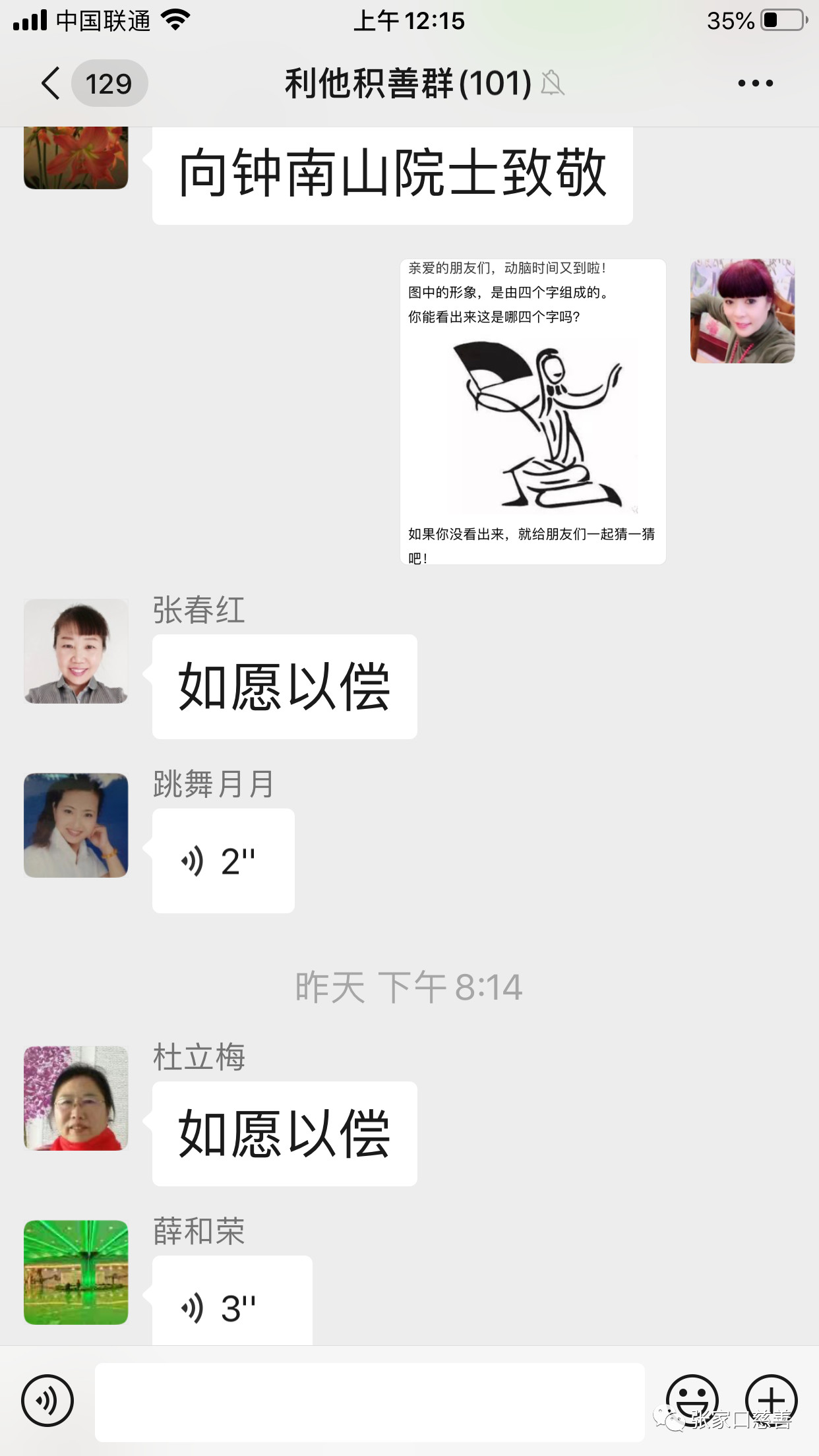The width and height of the screenshot is (819, 1456).
Task: View 杜立梅's profile avatar
Action: [x=76, y=1098]
